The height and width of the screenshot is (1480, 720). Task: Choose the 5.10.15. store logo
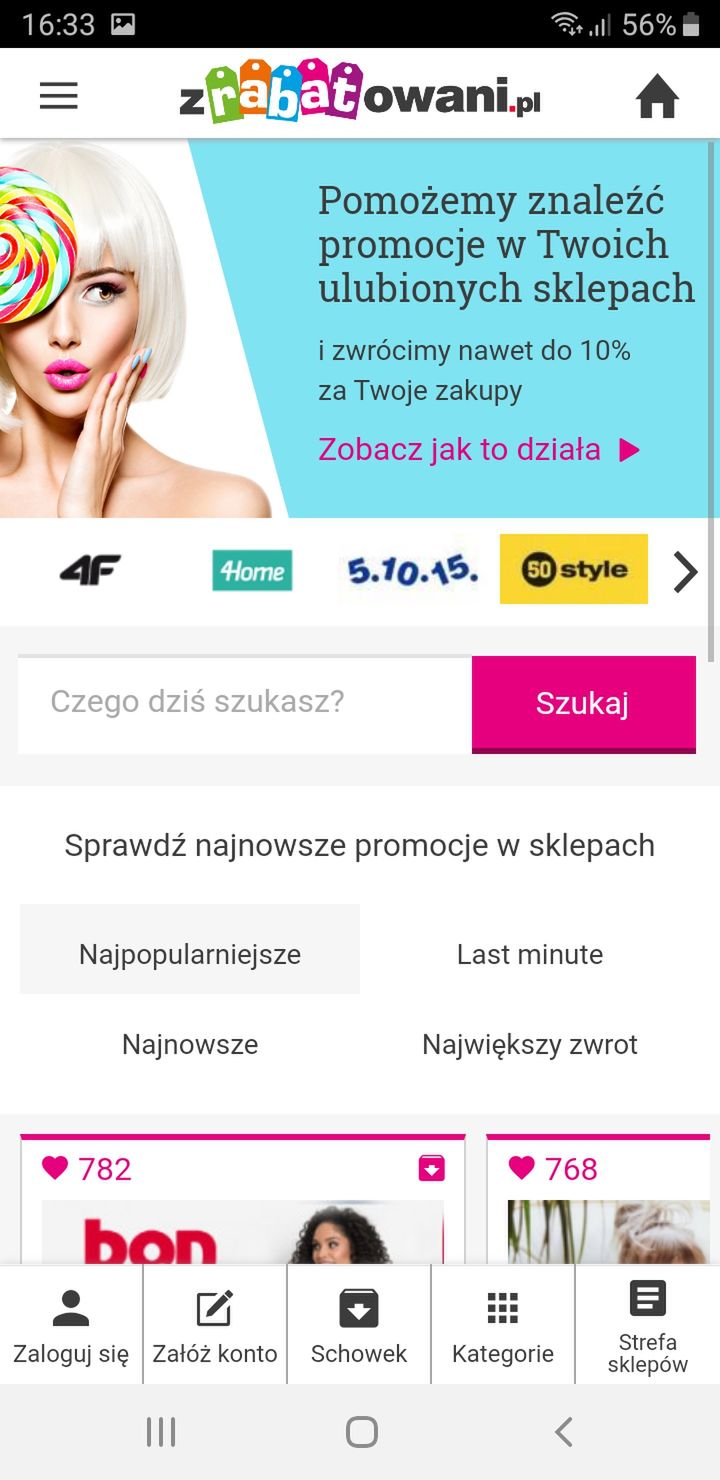[412, 570]
